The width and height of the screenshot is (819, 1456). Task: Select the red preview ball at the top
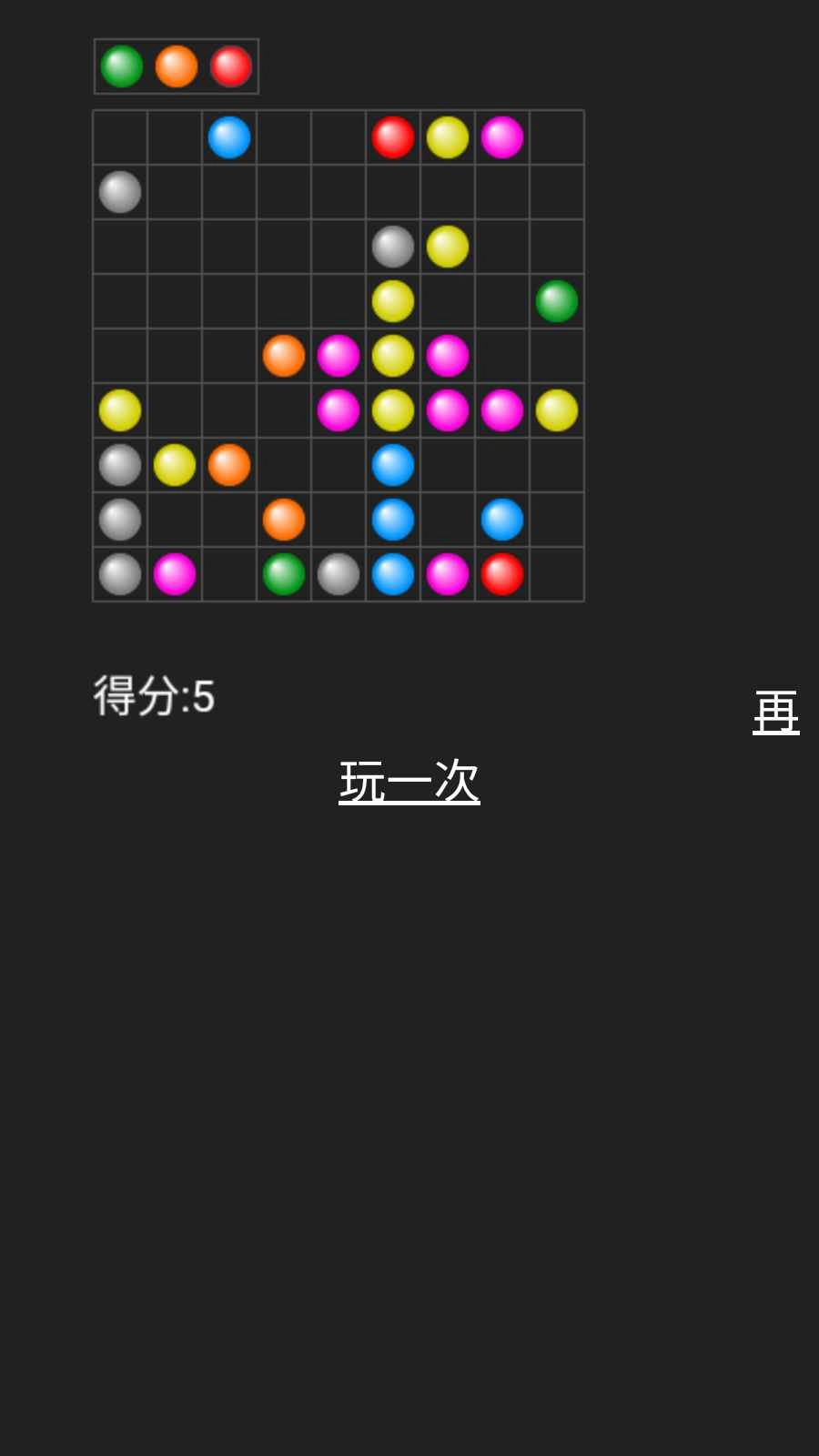[x=229, y=66]
